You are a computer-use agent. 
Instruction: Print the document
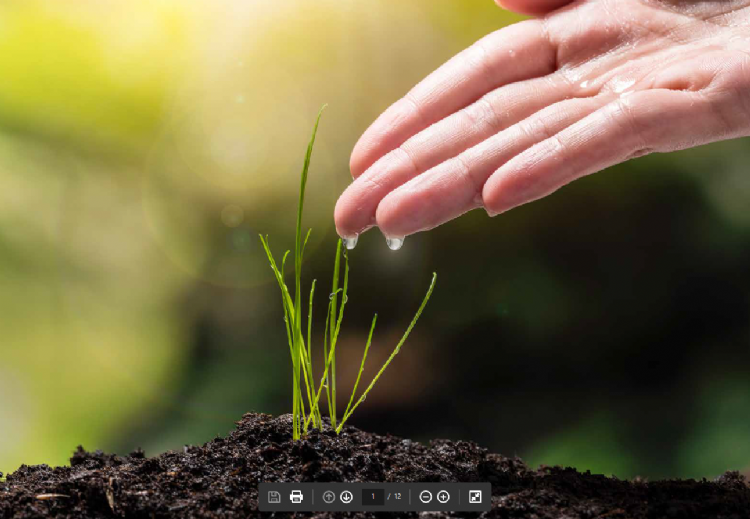296,497
